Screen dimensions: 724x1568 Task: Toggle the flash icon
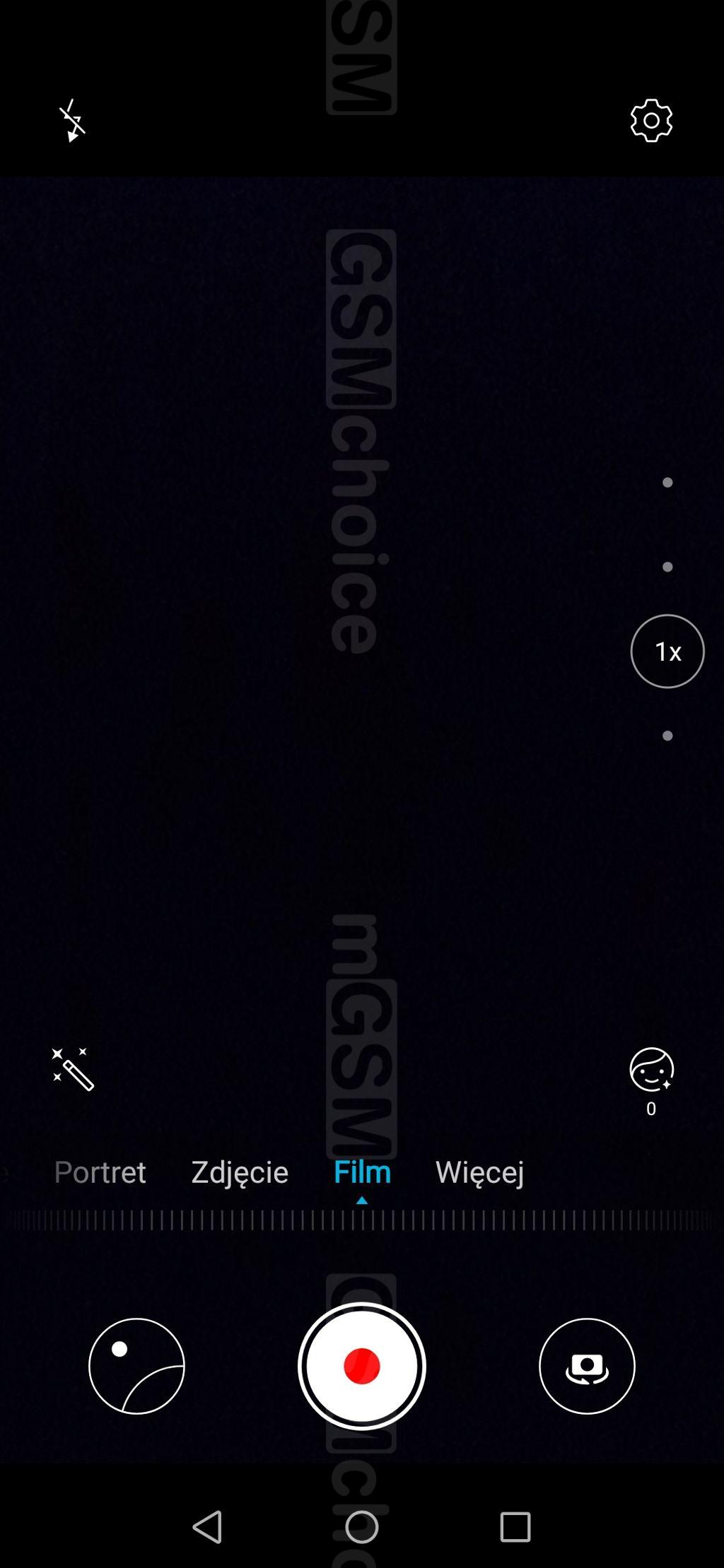tap(72, 121)
